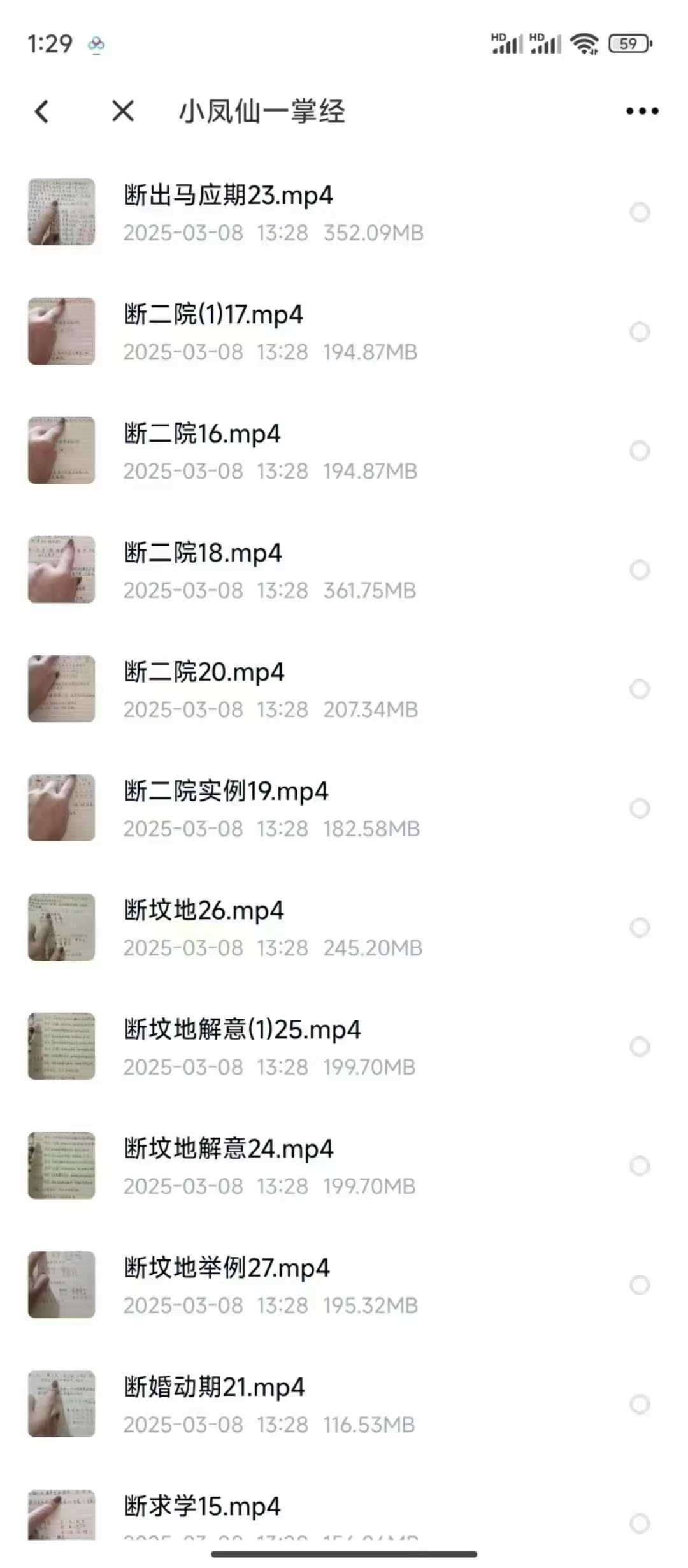Viewport: 688px width, 1568px height.
Task: Open the file 断出马应期23.mp4
Action: [228, 196]
